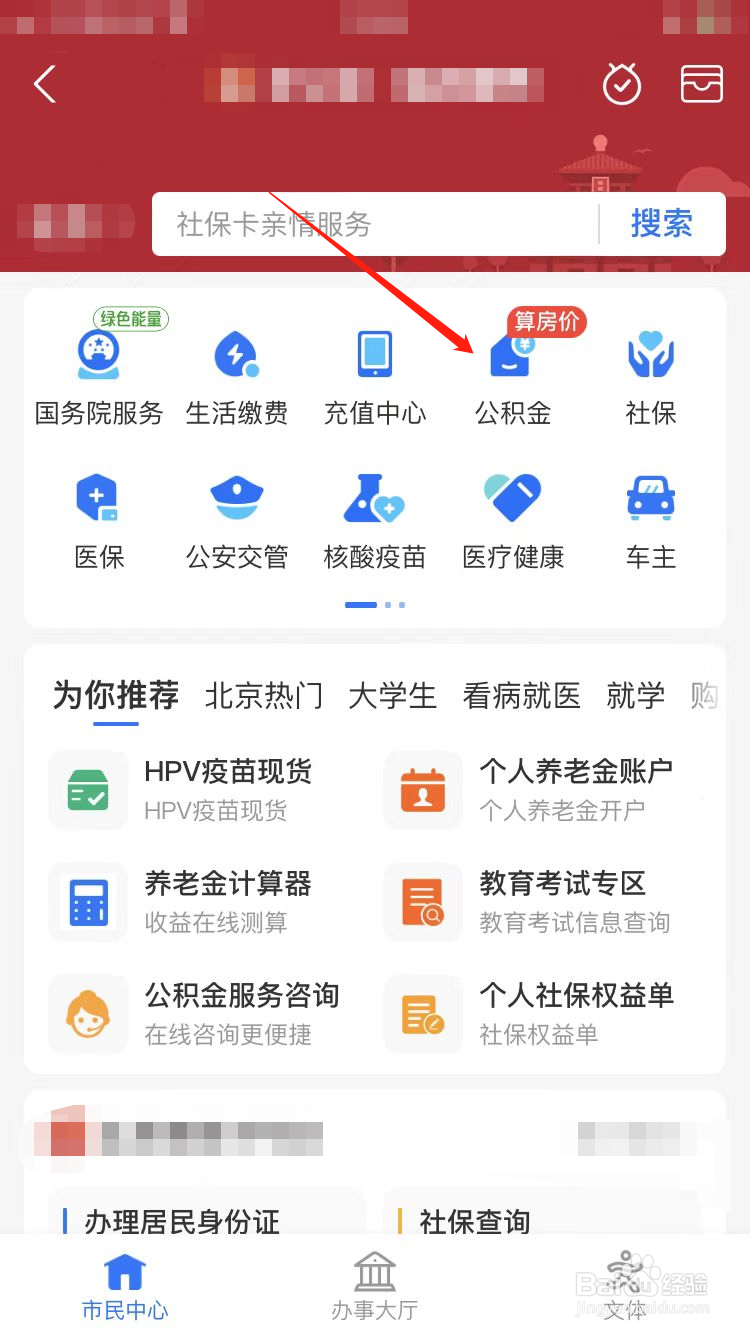
Task: Open the timer icon in the header
Action: 622,84
